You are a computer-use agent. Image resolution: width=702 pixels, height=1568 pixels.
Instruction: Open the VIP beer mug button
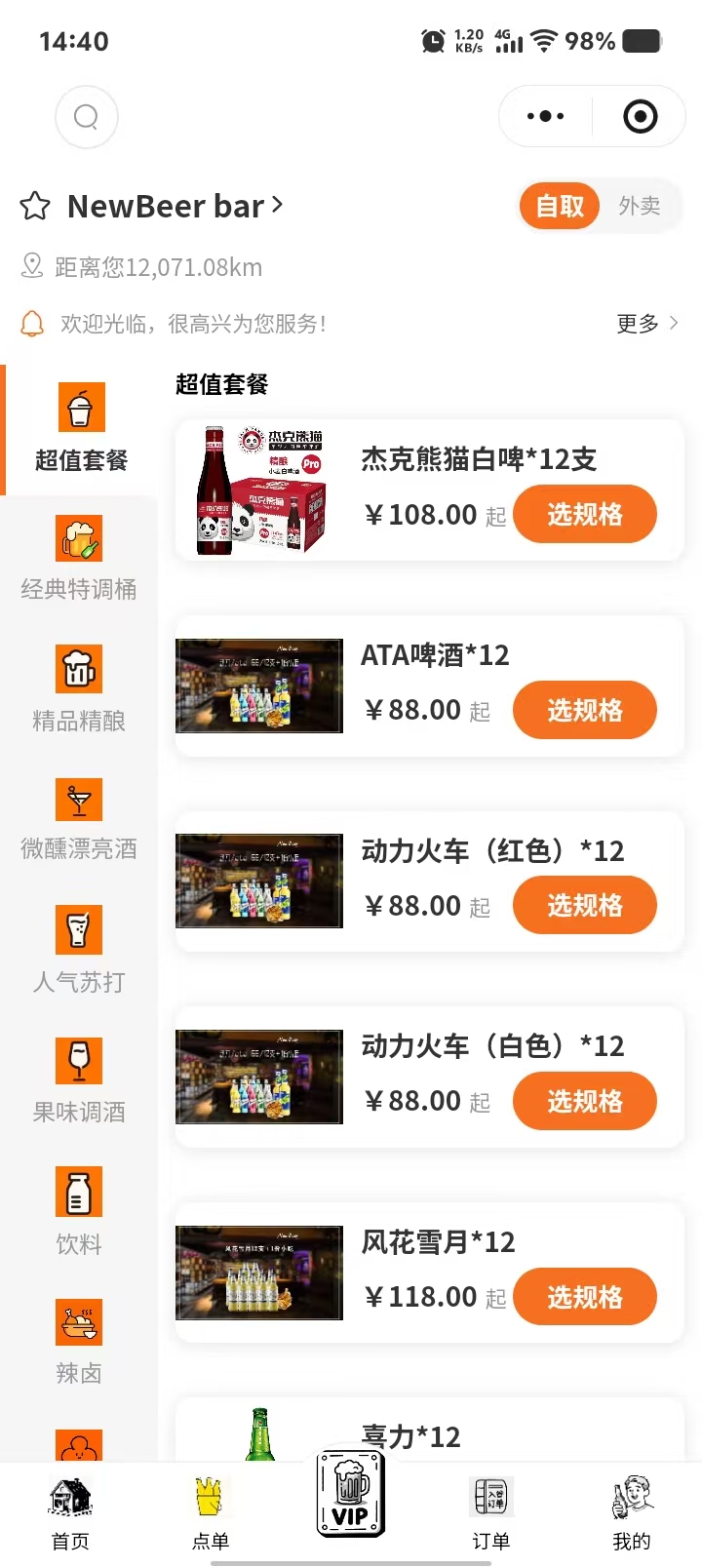point(351,1496)
